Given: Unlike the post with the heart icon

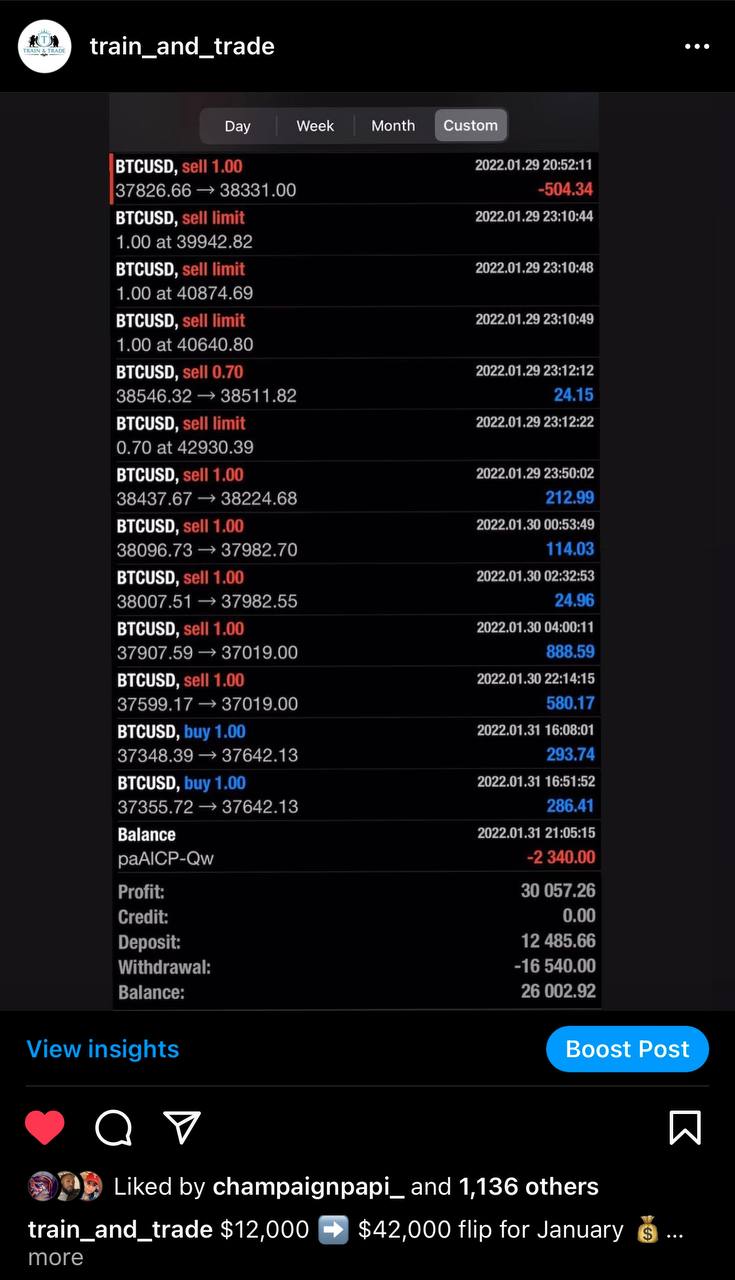Looking at the screenshot, I should coord(45,1128).
